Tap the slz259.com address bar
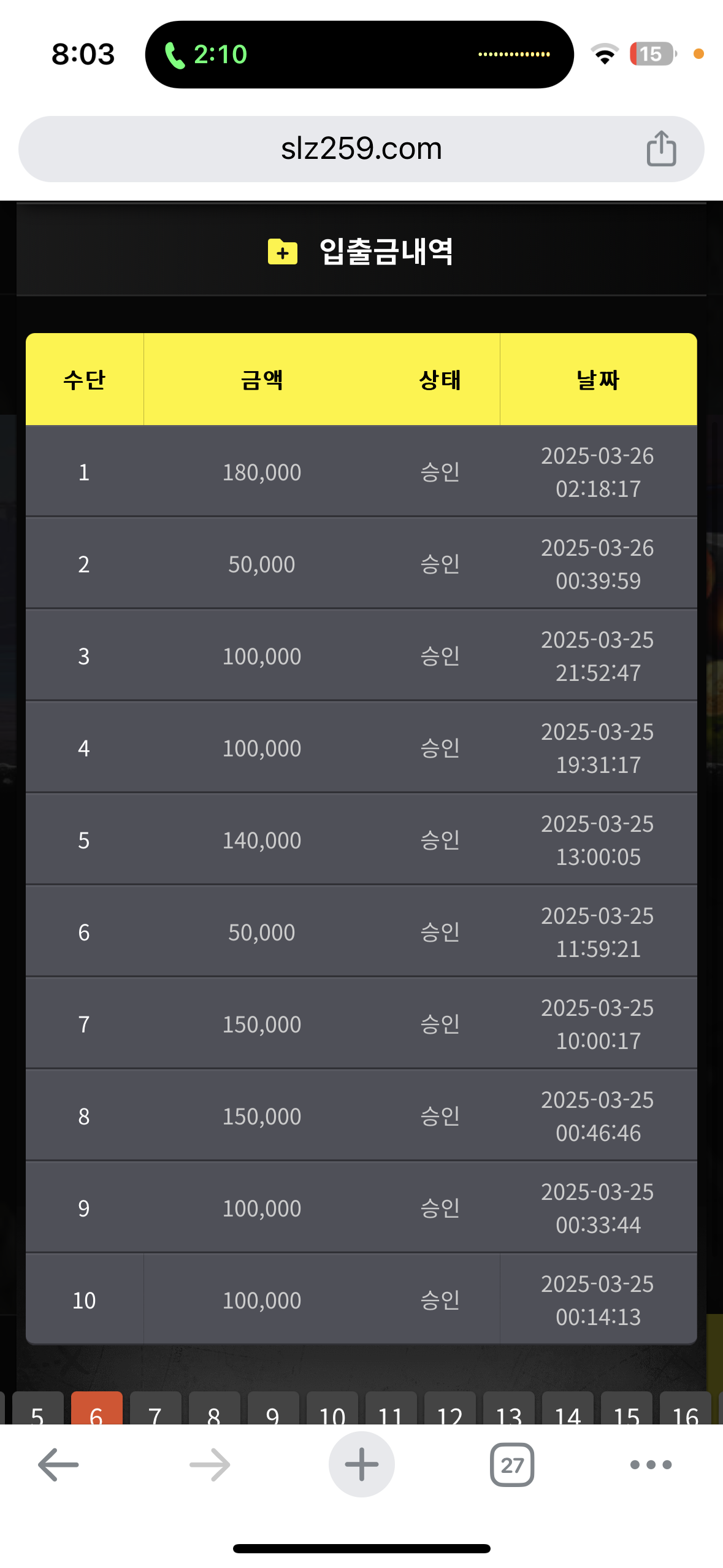 (x=361, y=149)
